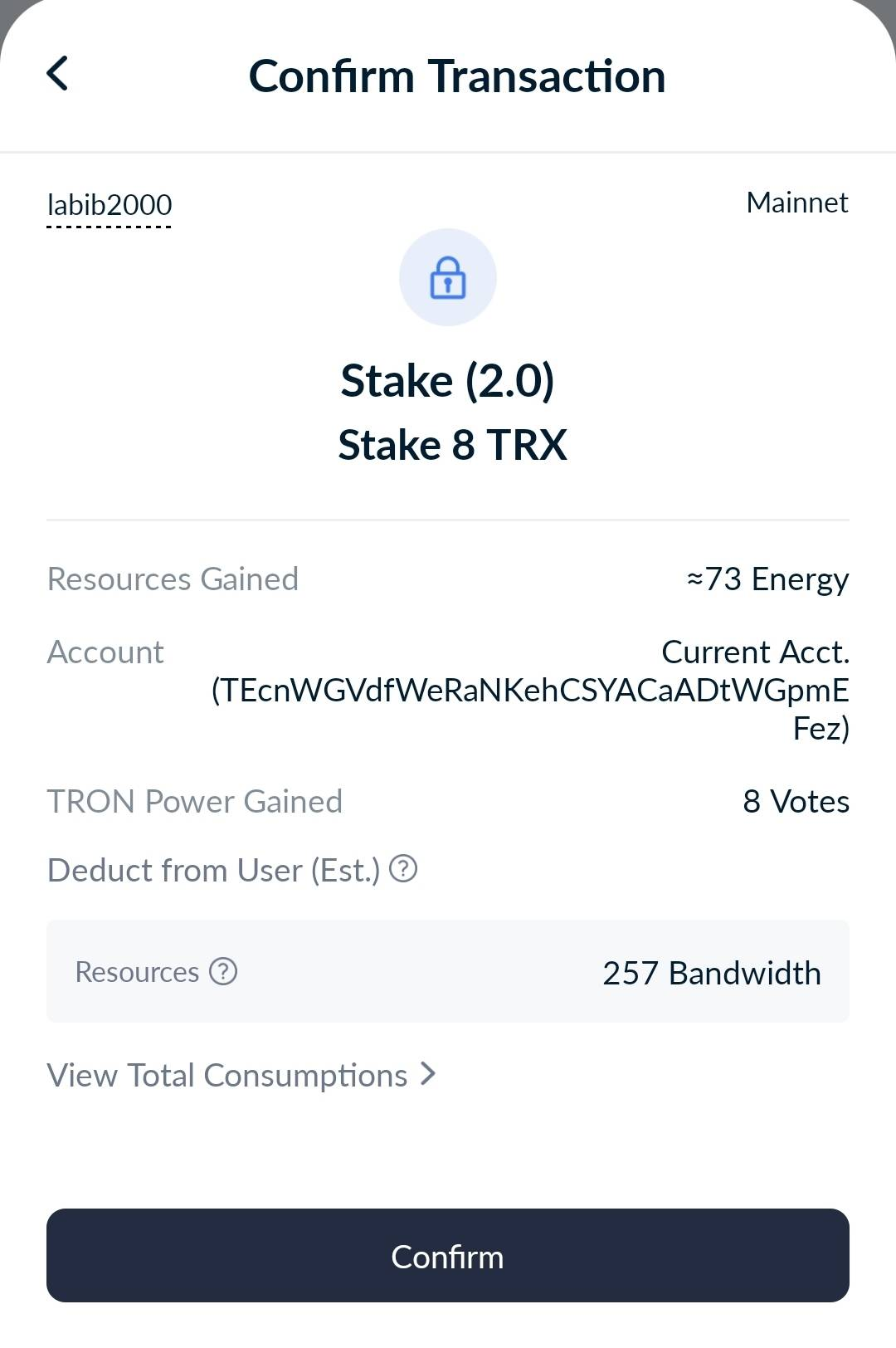Tap the labib2000 account name
Viewport: 896px width, 1348px height.
110,205
